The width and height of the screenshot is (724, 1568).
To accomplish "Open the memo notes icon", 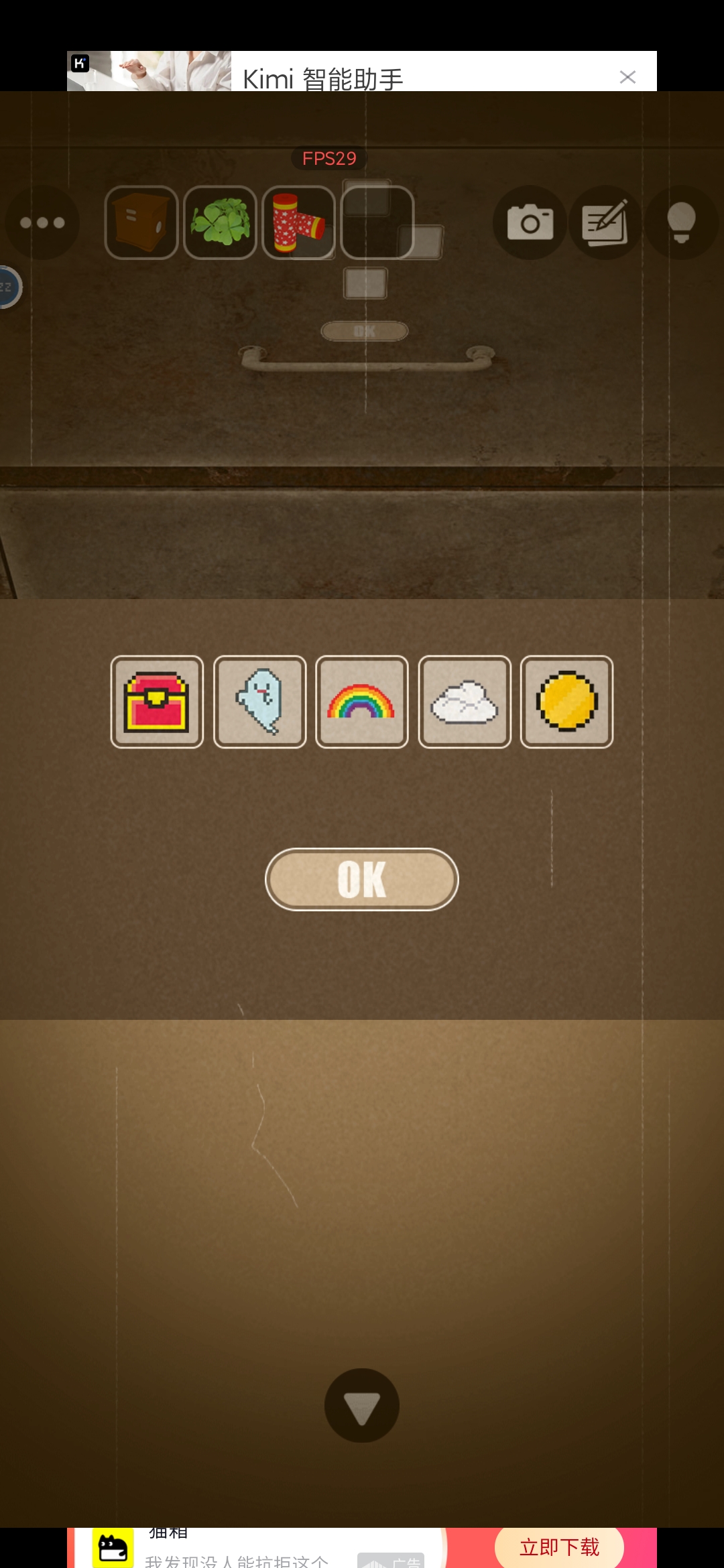I will 605,222.
